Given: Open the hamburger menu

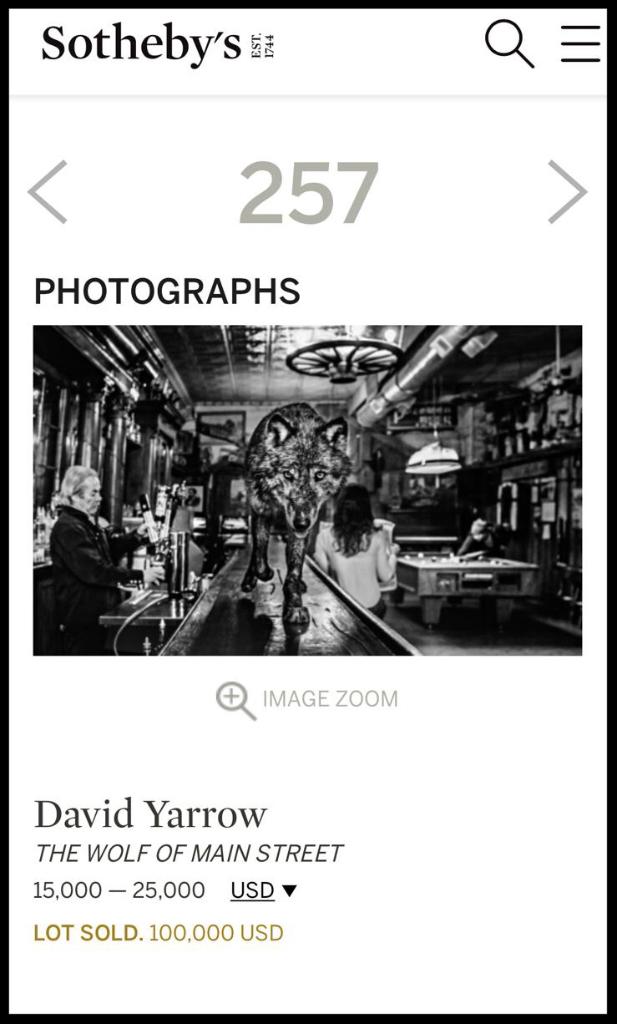Looking at the screenshot, I should click(580, 44).
